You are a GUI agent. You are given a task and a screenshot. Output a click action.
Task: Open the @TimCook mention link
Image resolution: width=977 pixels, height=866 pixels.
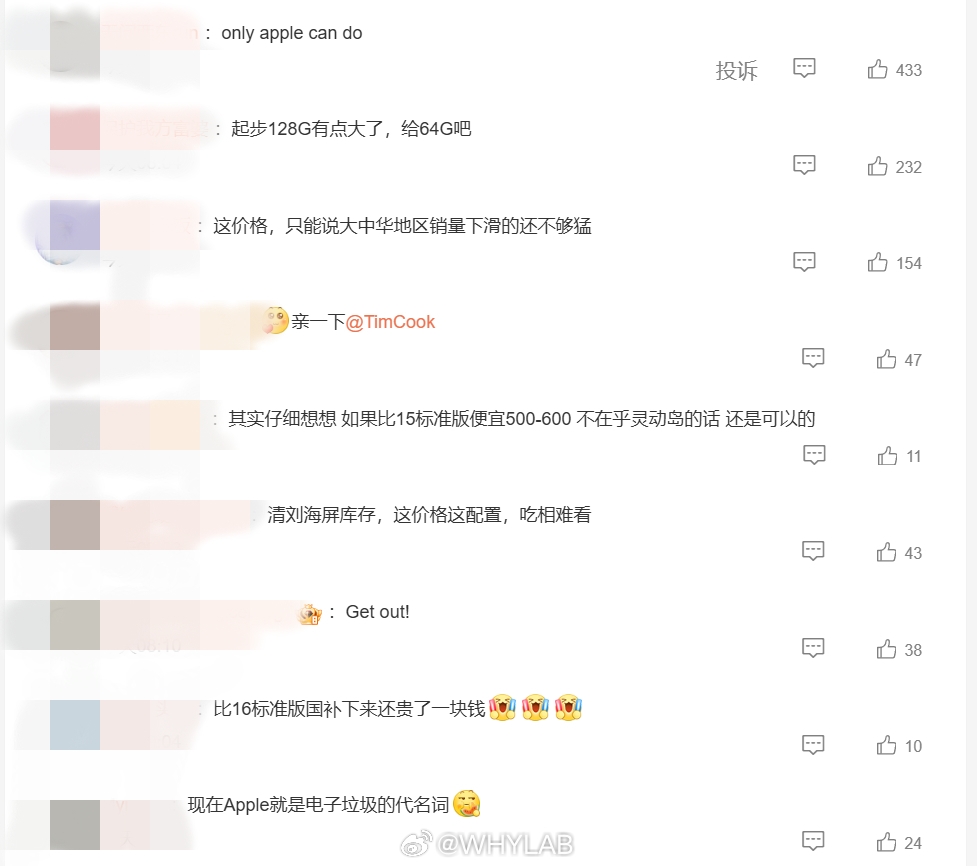390,322
